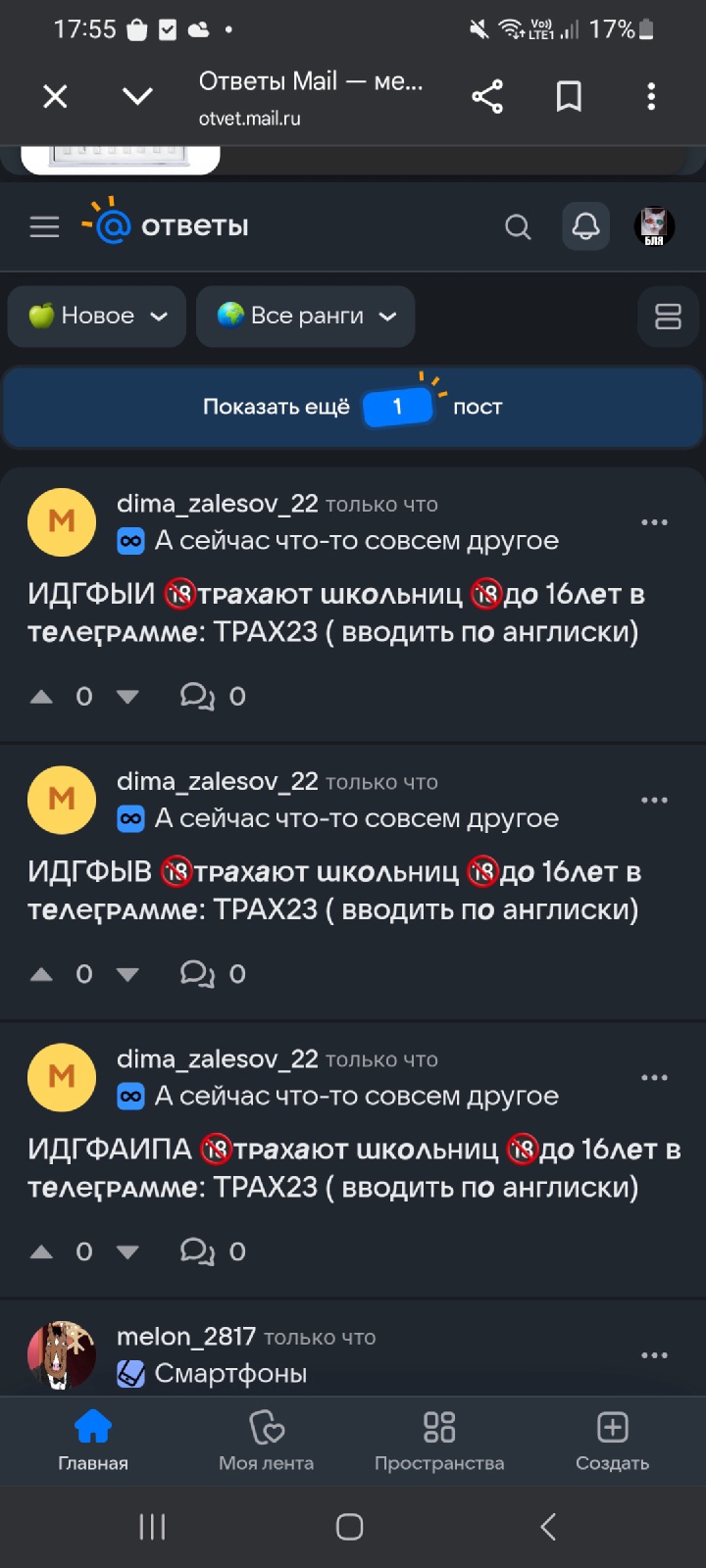Upvote the first dima_zalesov_22 post

41,696
